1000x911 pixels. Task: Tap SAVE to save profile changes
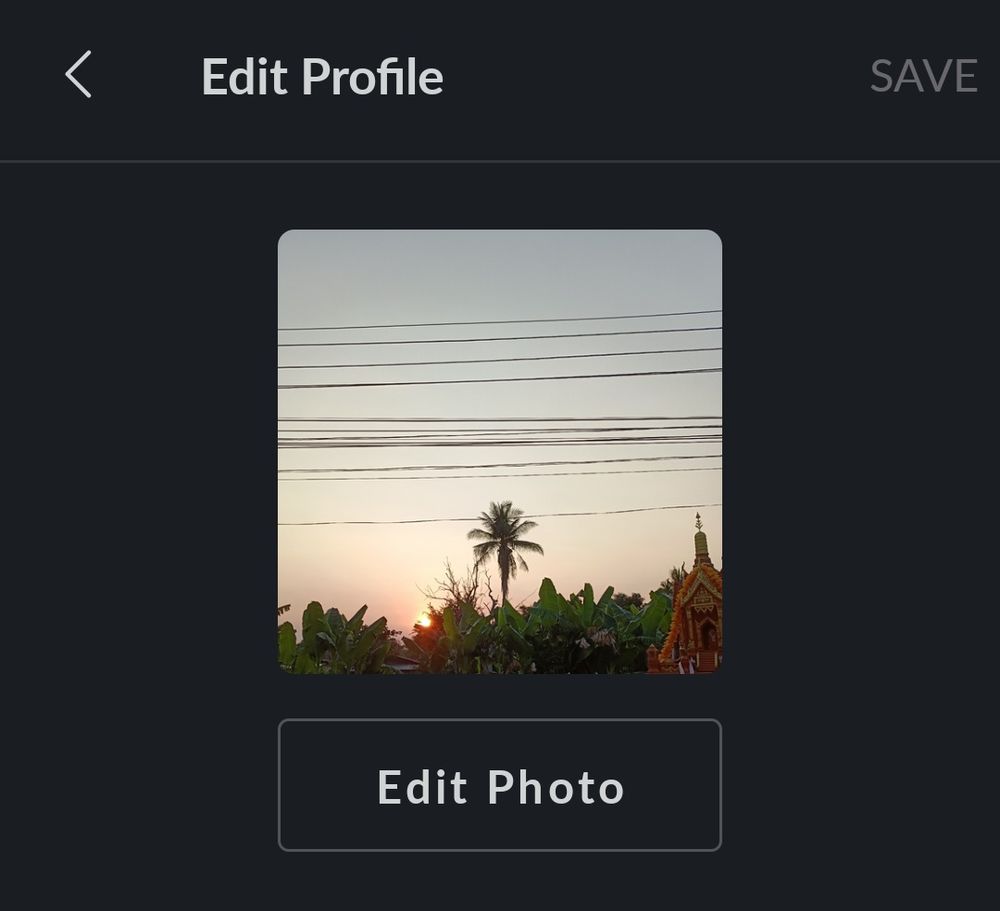[x=923, y=76]
